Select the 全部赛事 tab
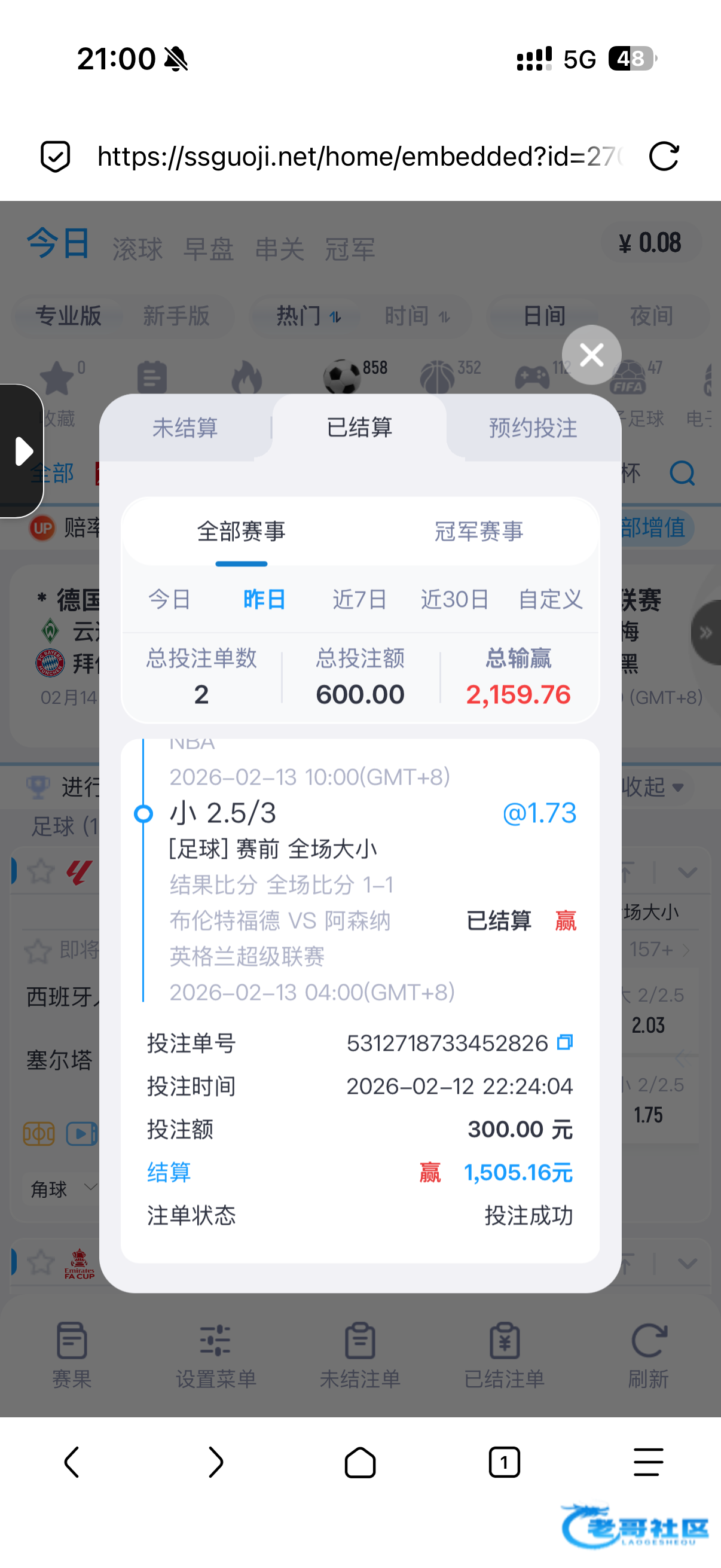This screenshot has height=1568, width=721. (x=241, y=532)
